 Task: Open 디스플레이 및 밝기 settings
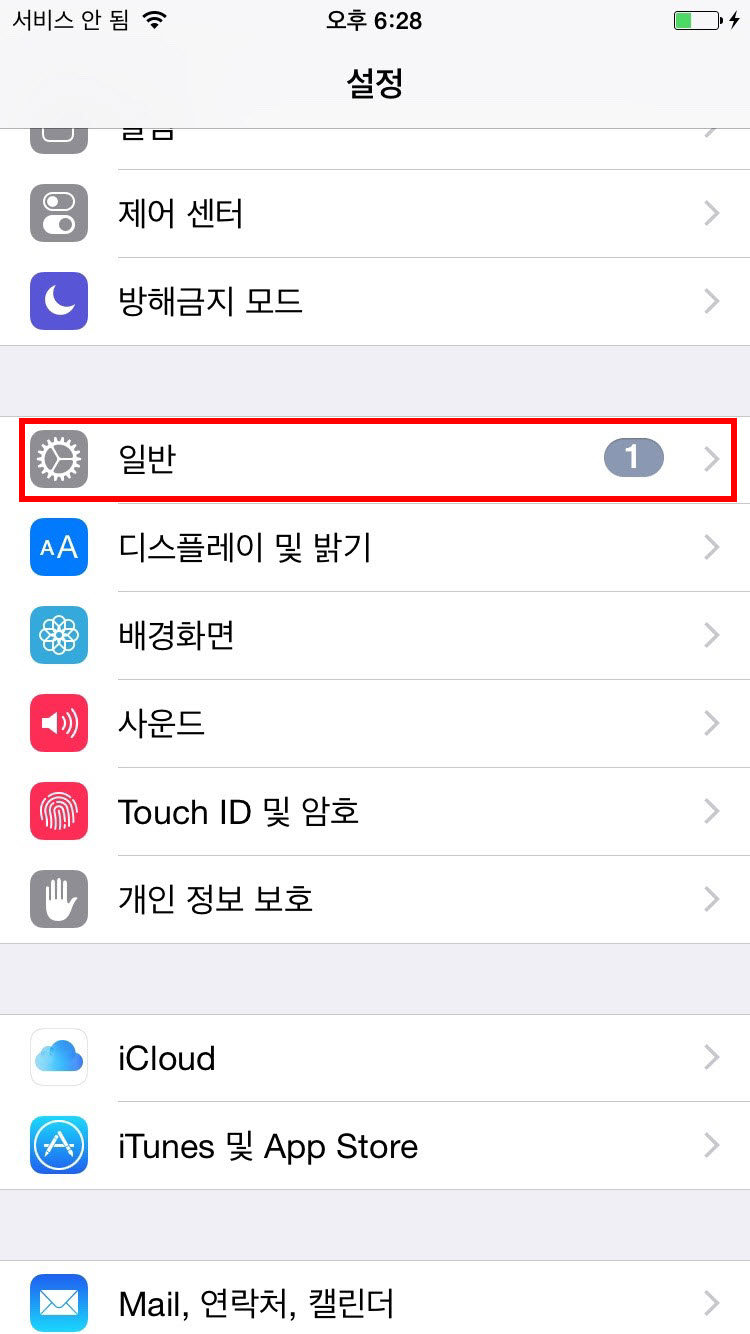click(375, 547)
